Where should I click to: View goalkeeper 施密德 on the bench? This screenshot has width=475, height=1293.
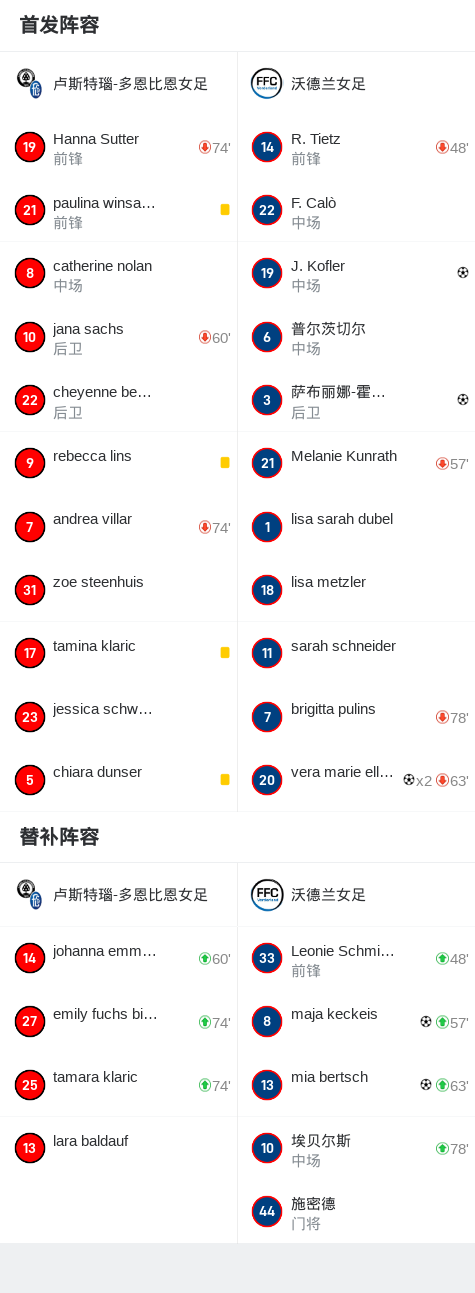click(356, 1212)
